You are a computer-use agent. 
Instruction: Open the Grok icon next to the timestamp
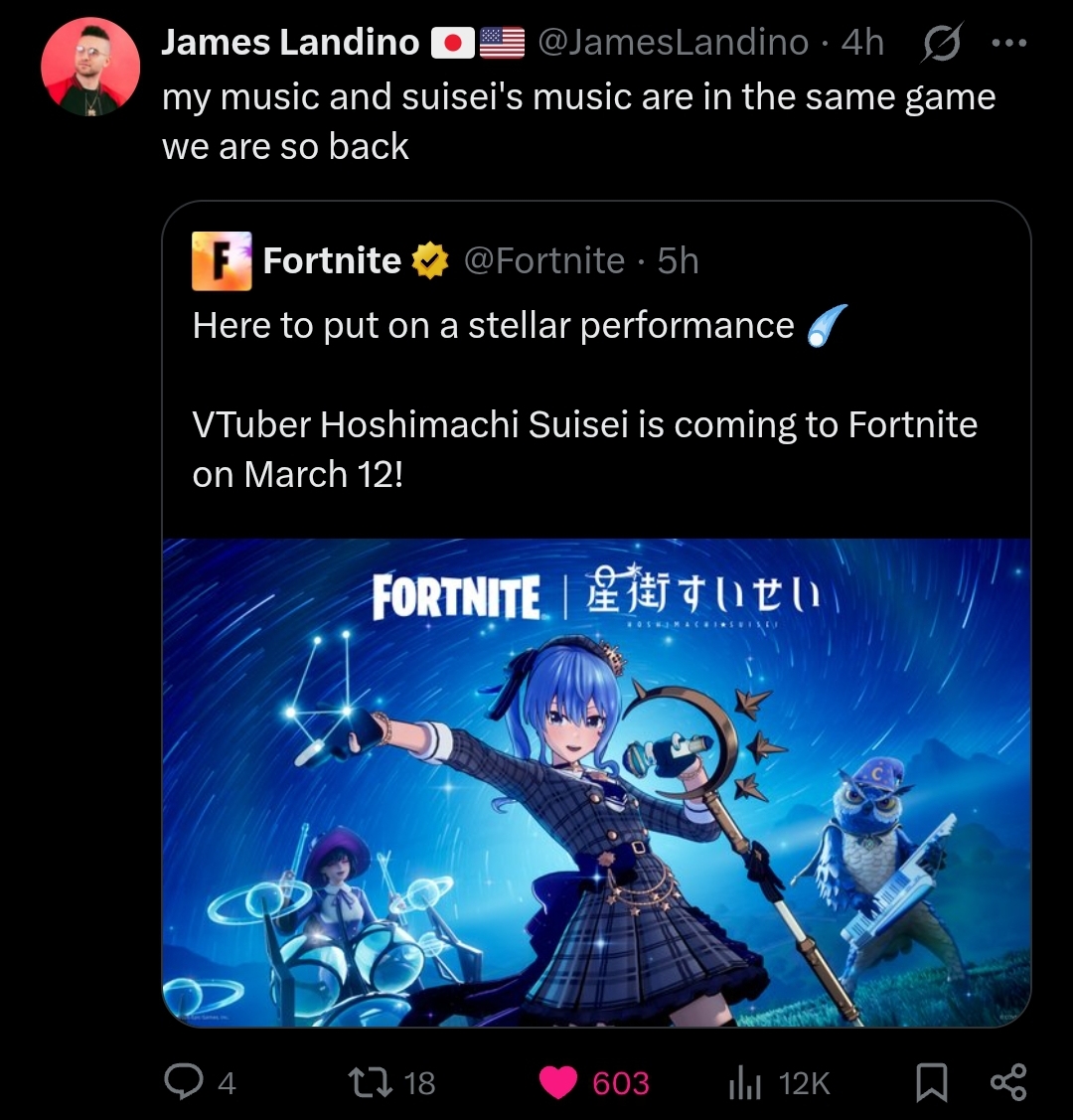942,42
